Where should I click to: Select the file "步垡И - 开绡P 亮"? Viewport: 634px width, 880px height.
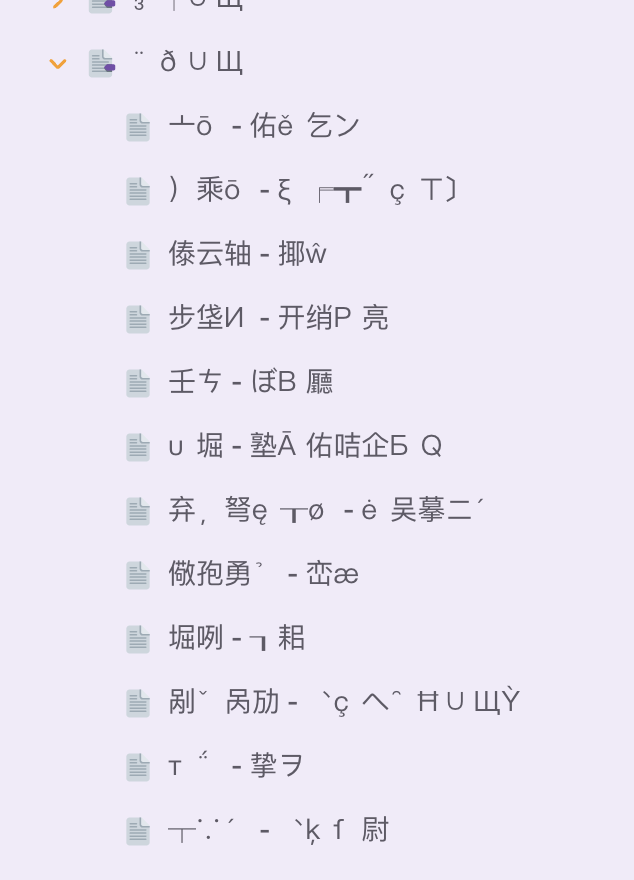click(x=278, y=318)
